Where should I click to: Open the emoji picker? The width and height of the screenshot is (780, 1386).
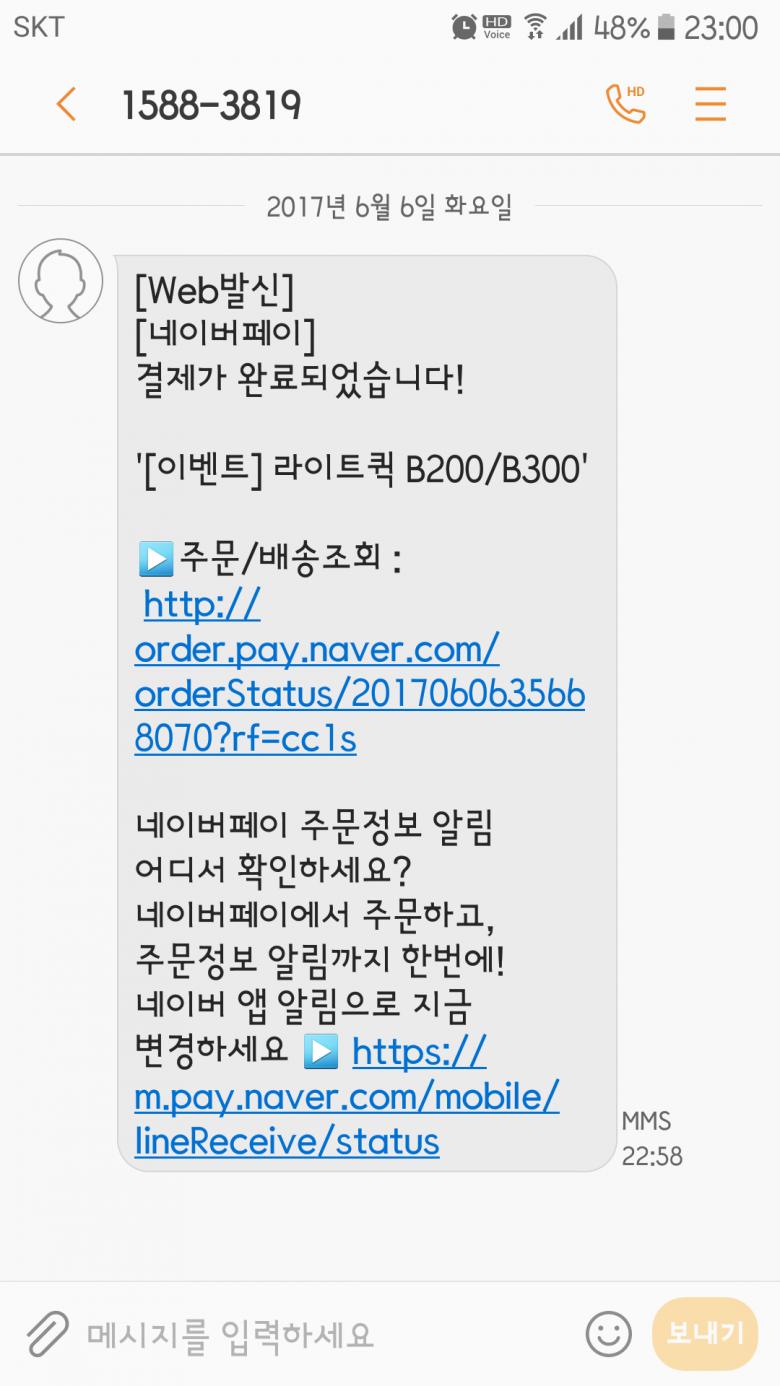[608, 1334]
